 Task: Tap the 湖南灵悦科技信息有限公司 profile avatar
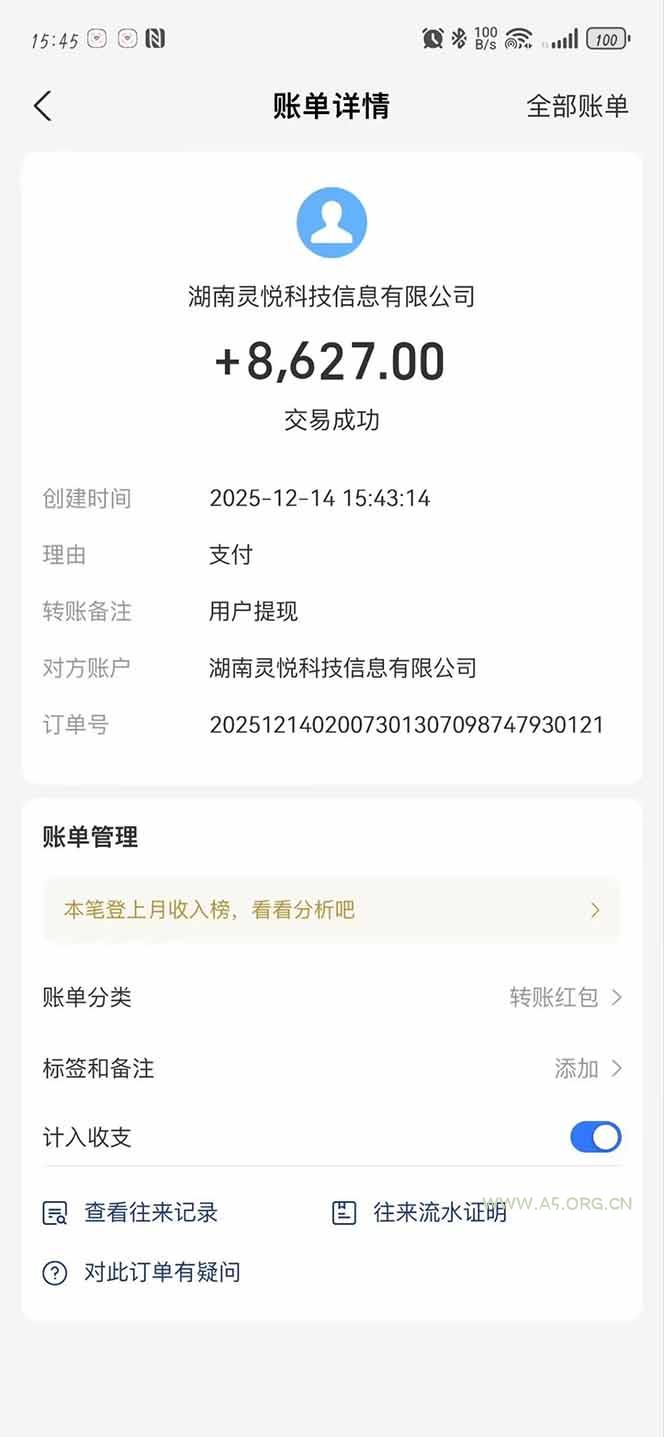pyautogui.click(x=332, y=222)
